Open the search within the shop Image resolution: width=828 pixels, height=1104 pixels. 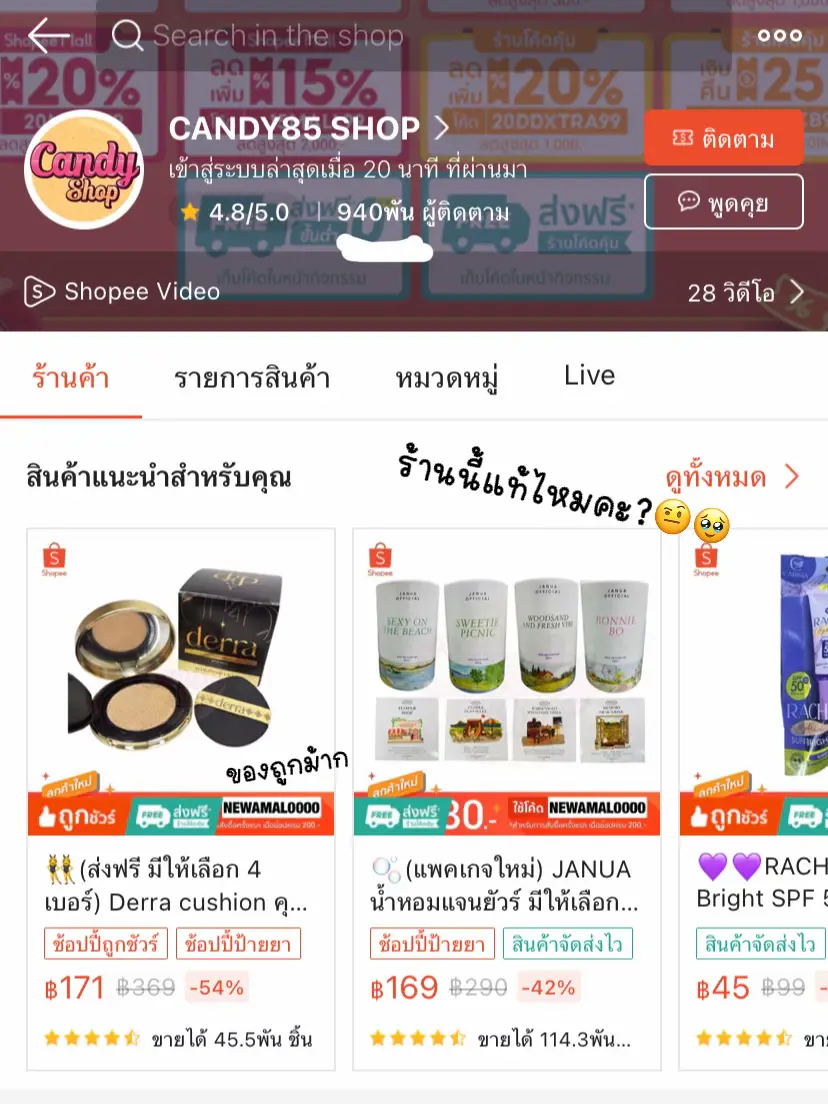tap(127, 36)
